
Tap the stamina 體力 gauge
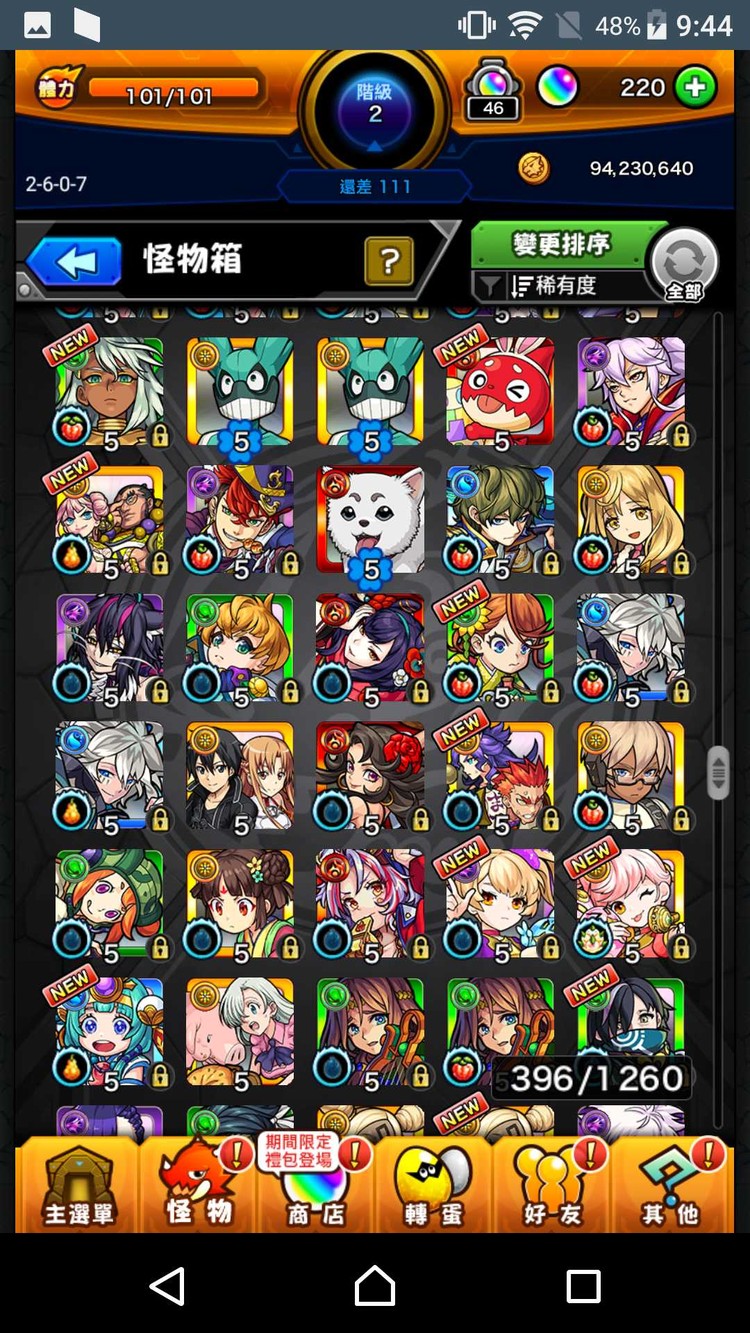(150, 88)
